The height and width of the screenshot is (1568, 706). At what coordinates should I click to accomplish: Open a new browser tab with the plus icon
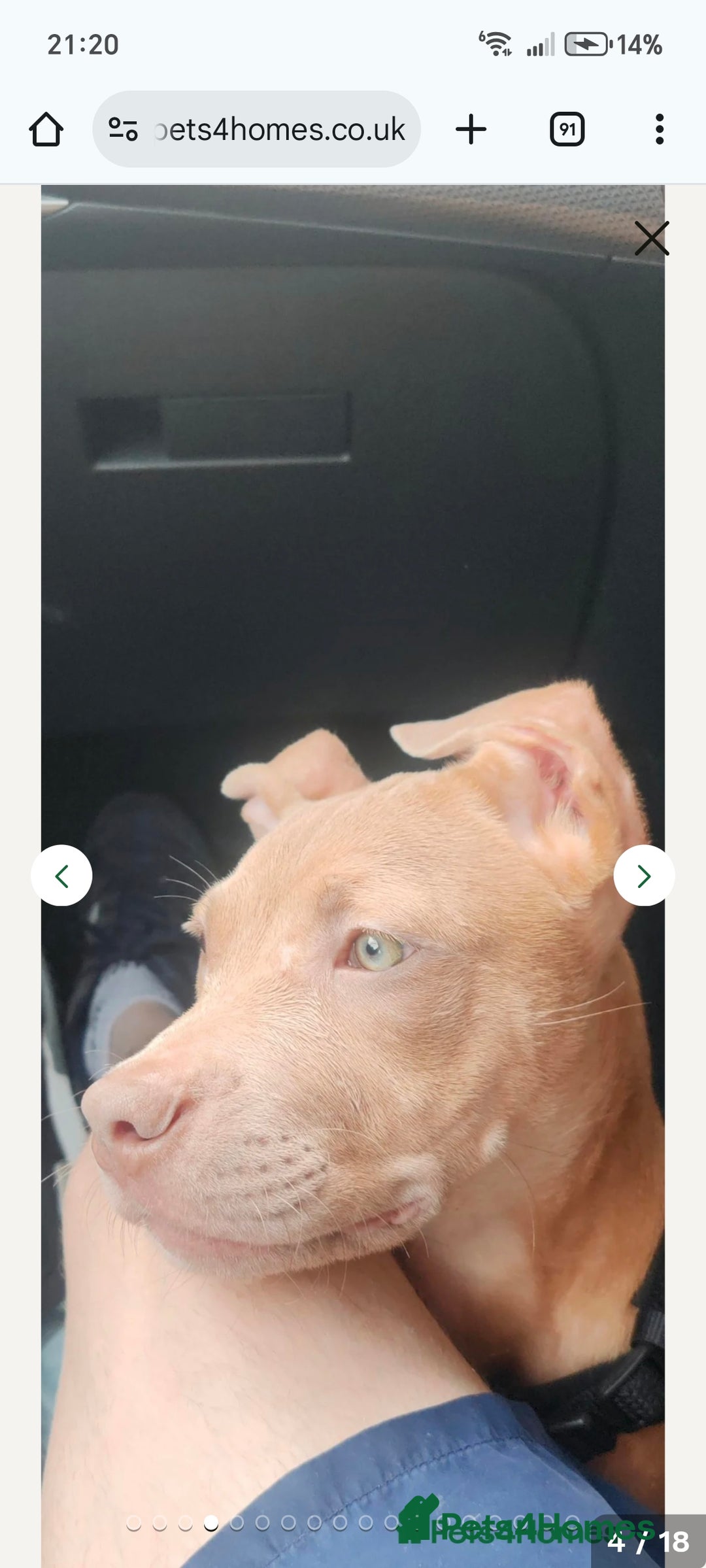pos(472,129)
